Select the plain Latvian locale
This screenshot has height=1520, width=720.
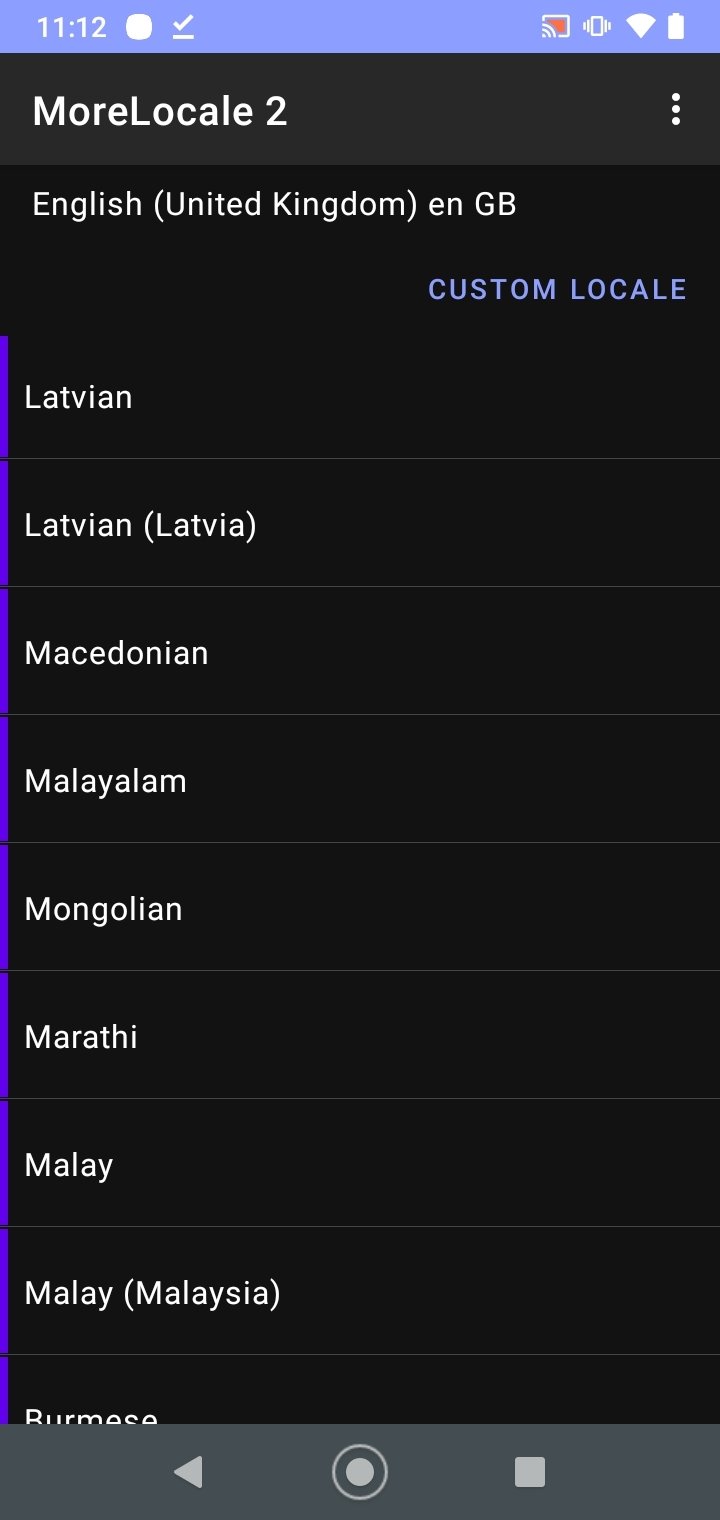(x=360, y=397)
